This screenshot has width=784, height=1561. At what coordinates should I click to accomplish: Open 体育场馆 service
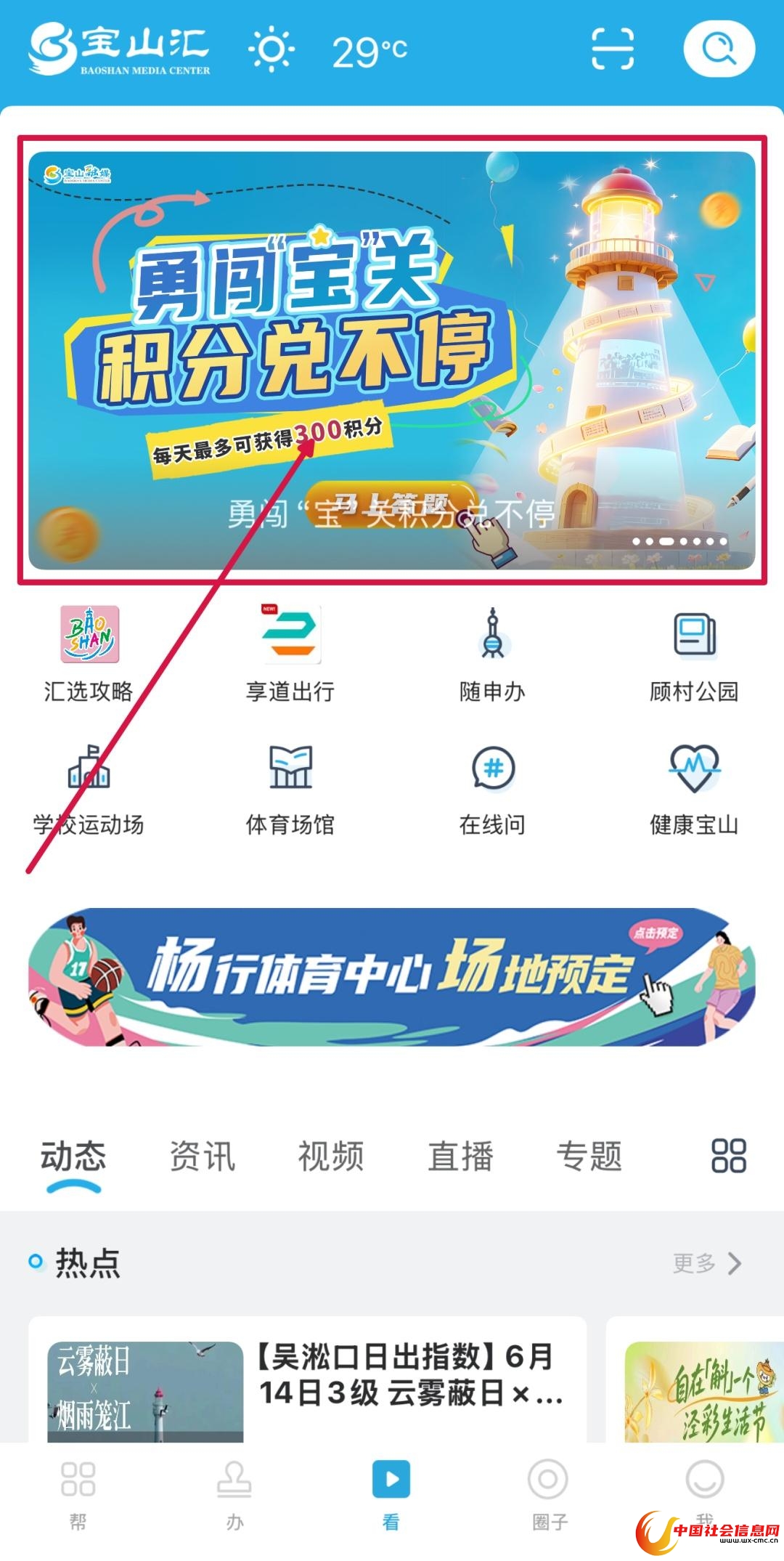coord(290,788)
